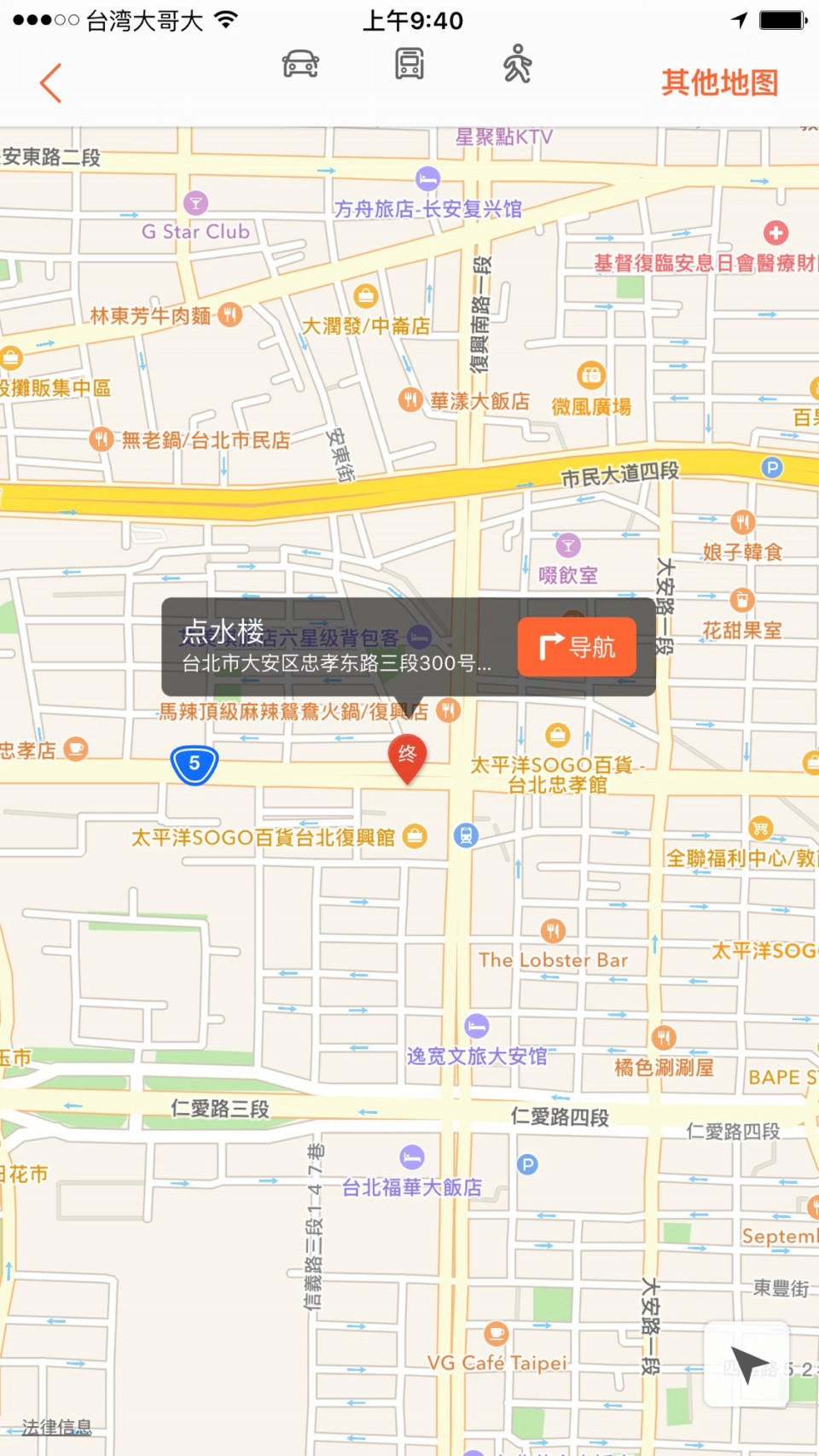Open the 法律信息 legal link
Screen dimensions: 819x1456
(56, 1427)
